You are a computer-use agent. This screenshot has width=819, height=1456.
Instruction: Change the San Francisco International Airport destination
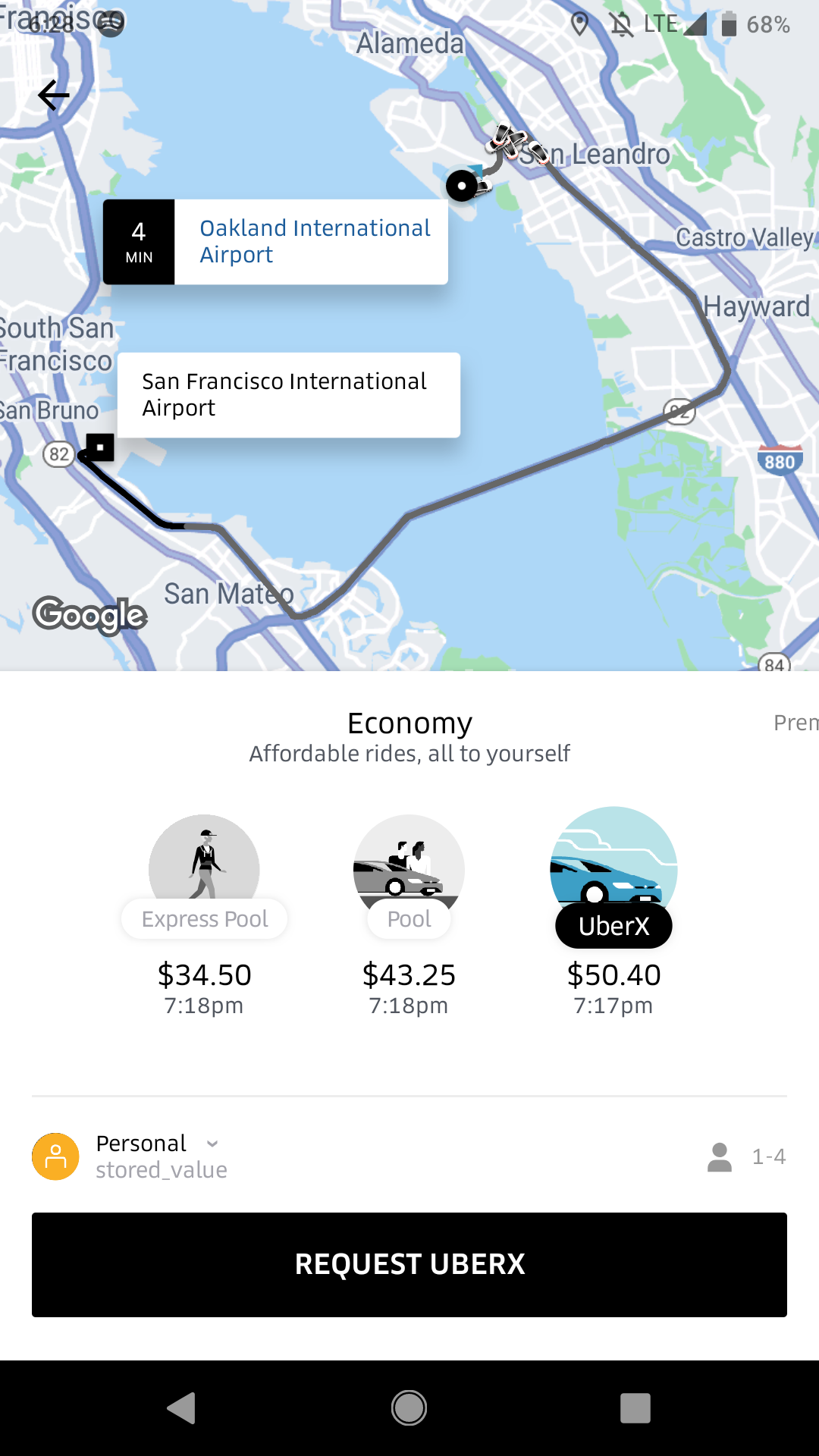pyautogui.click(x=288, y=395)
